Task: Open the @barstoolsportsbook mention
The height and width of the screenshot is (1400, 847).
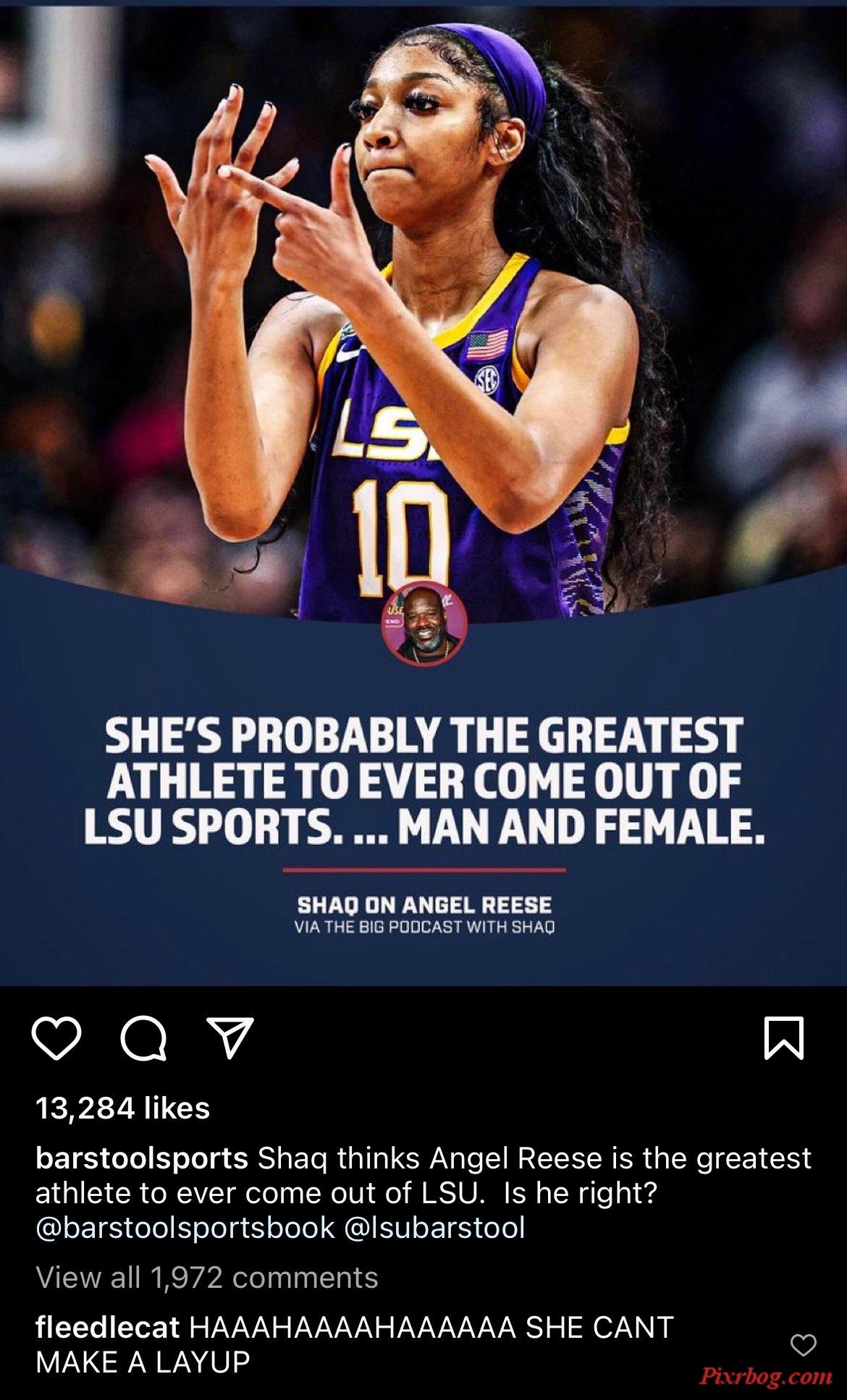Action: click(185, 1228)
